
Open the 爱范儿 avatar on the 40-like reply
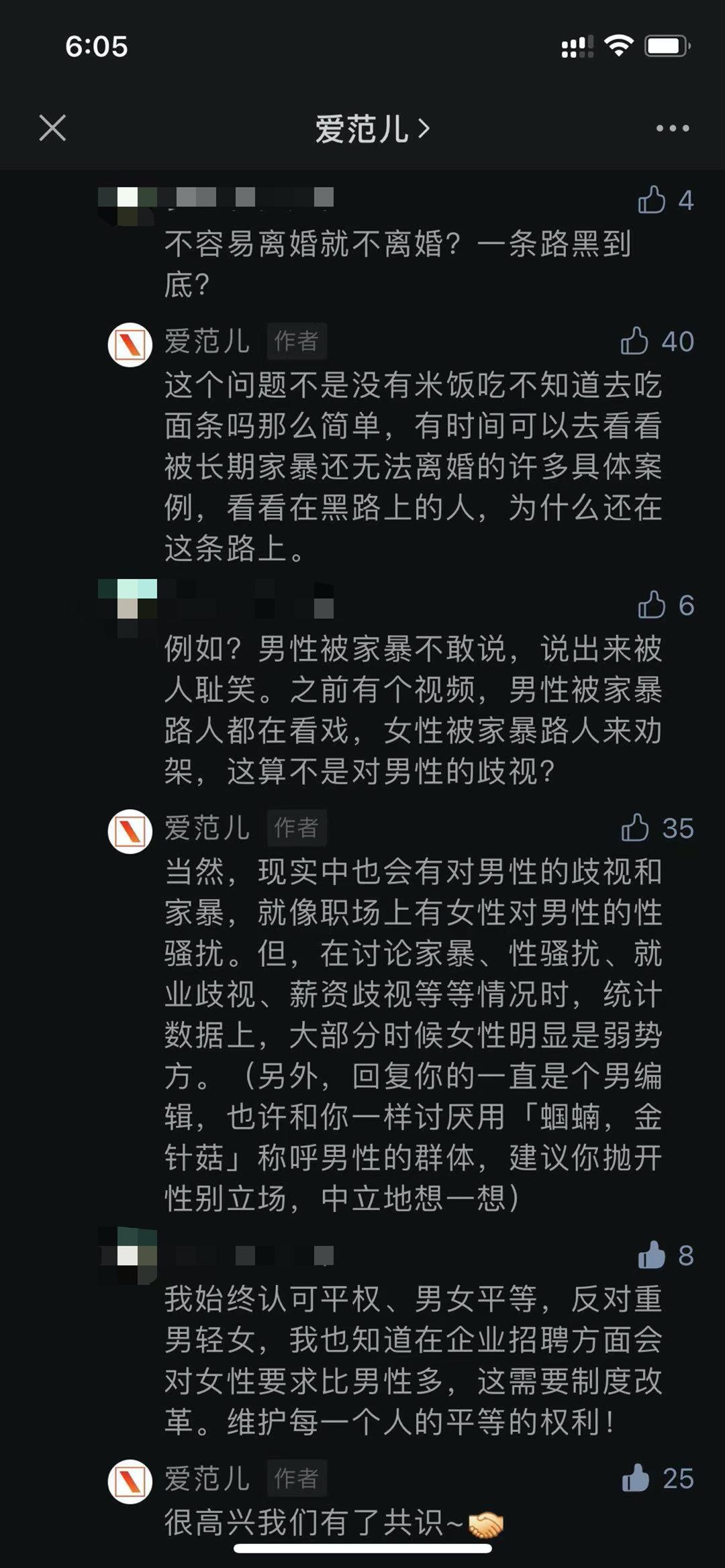click(x=130, y=345)
